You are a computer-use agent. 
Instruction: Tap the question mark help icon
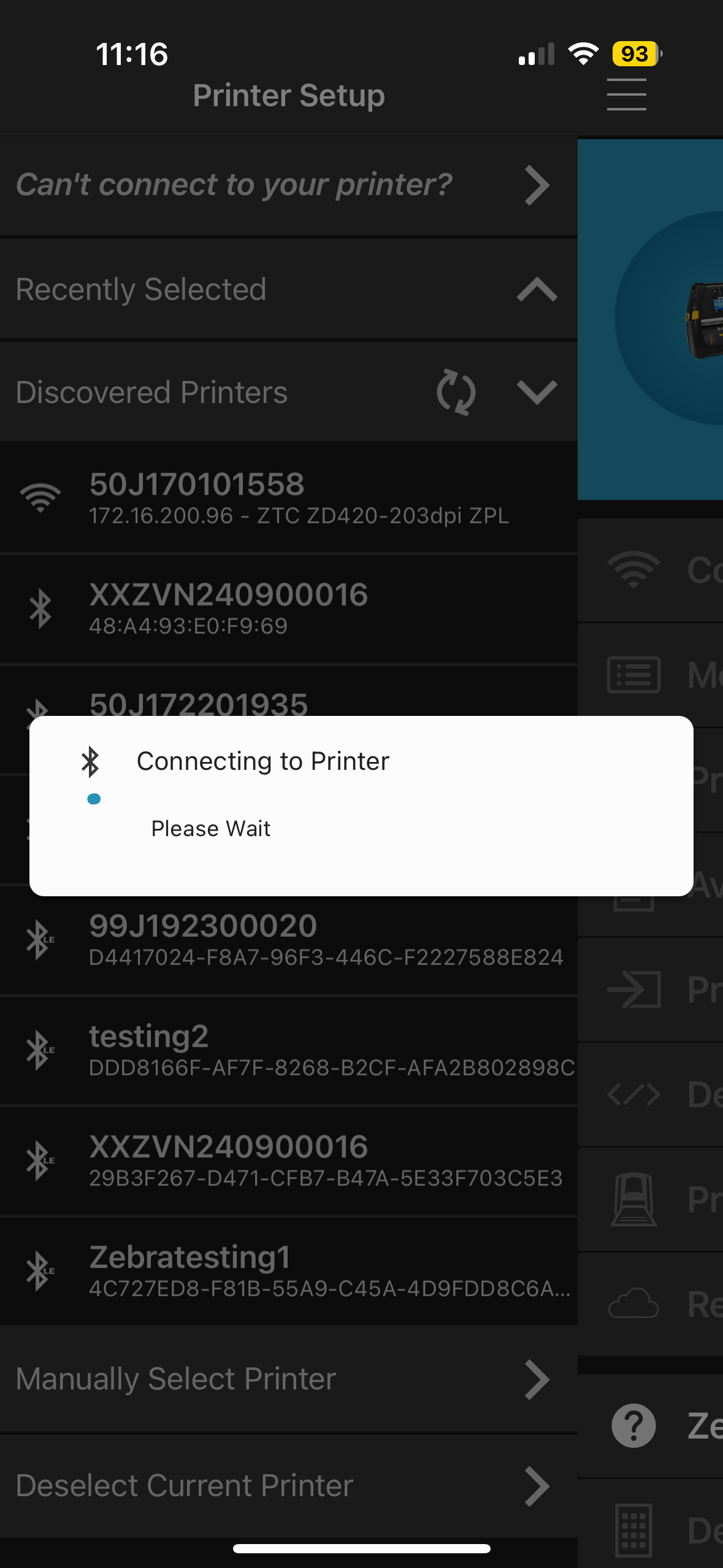(x=633, y=1424)
